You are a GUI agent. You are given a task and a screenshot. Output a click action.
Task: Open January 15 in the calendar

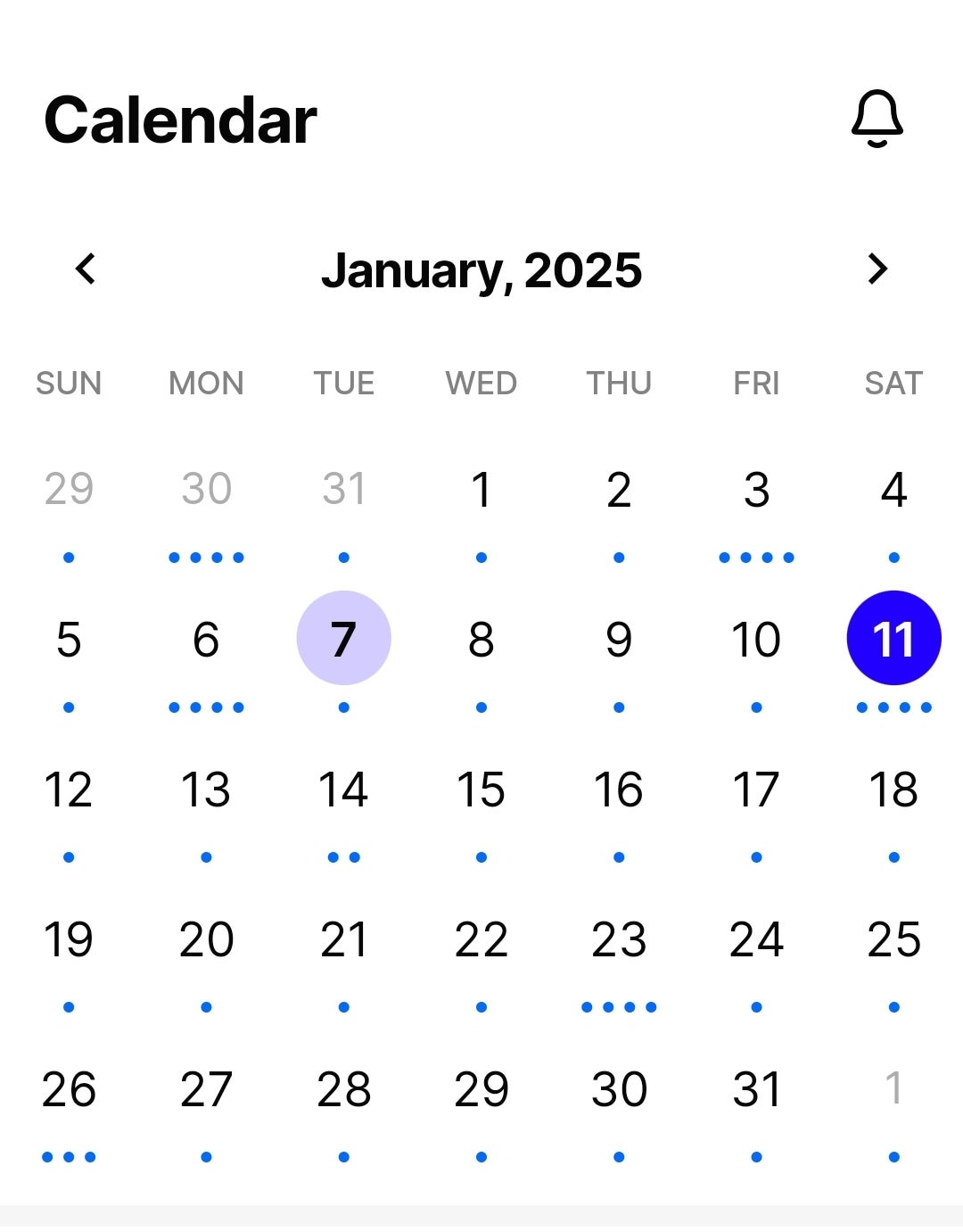pyautogui.click(x=481, y=789)
